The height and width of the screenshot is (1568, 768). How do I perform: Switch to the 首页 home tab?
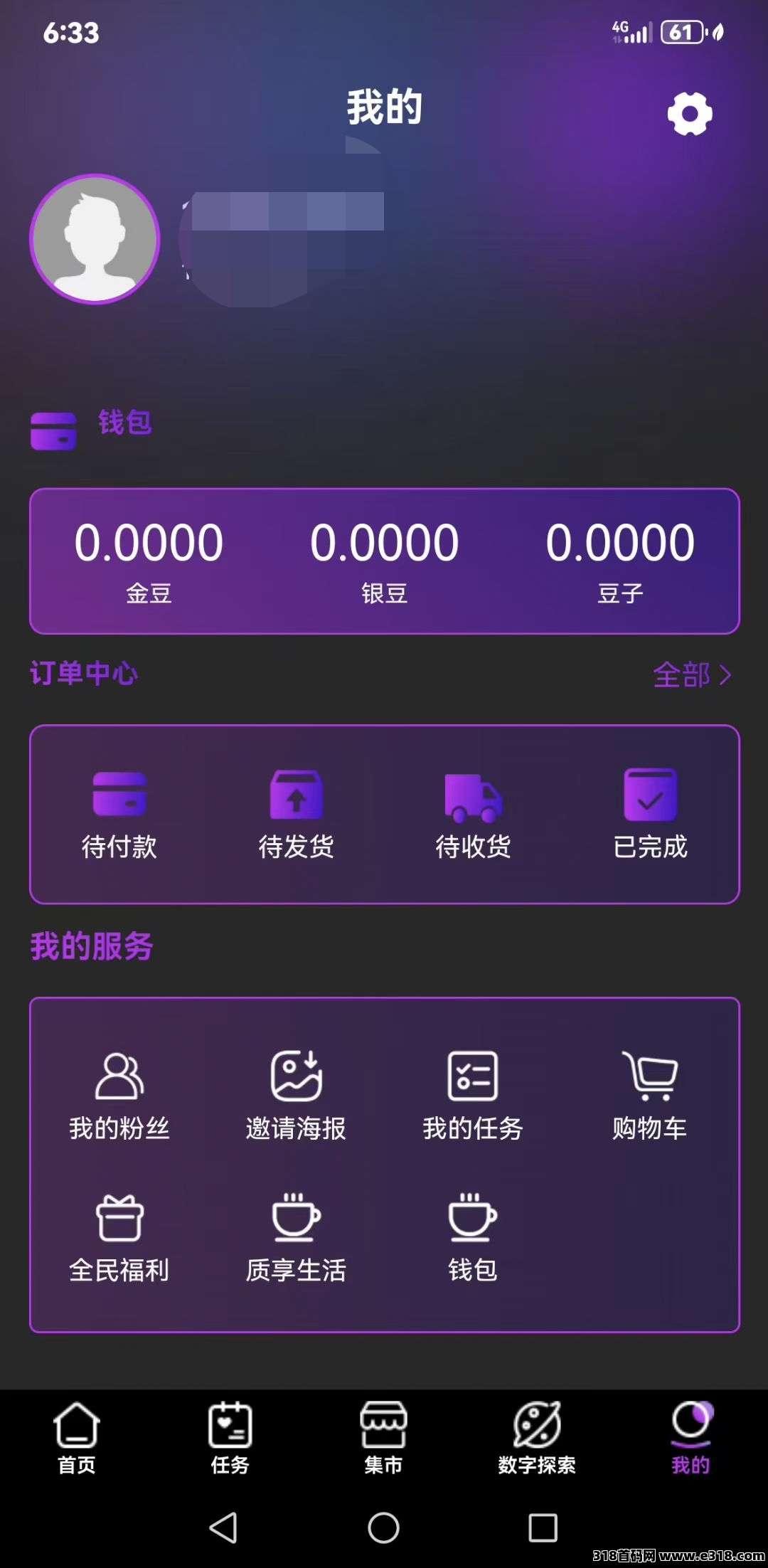click(76, 1437)
